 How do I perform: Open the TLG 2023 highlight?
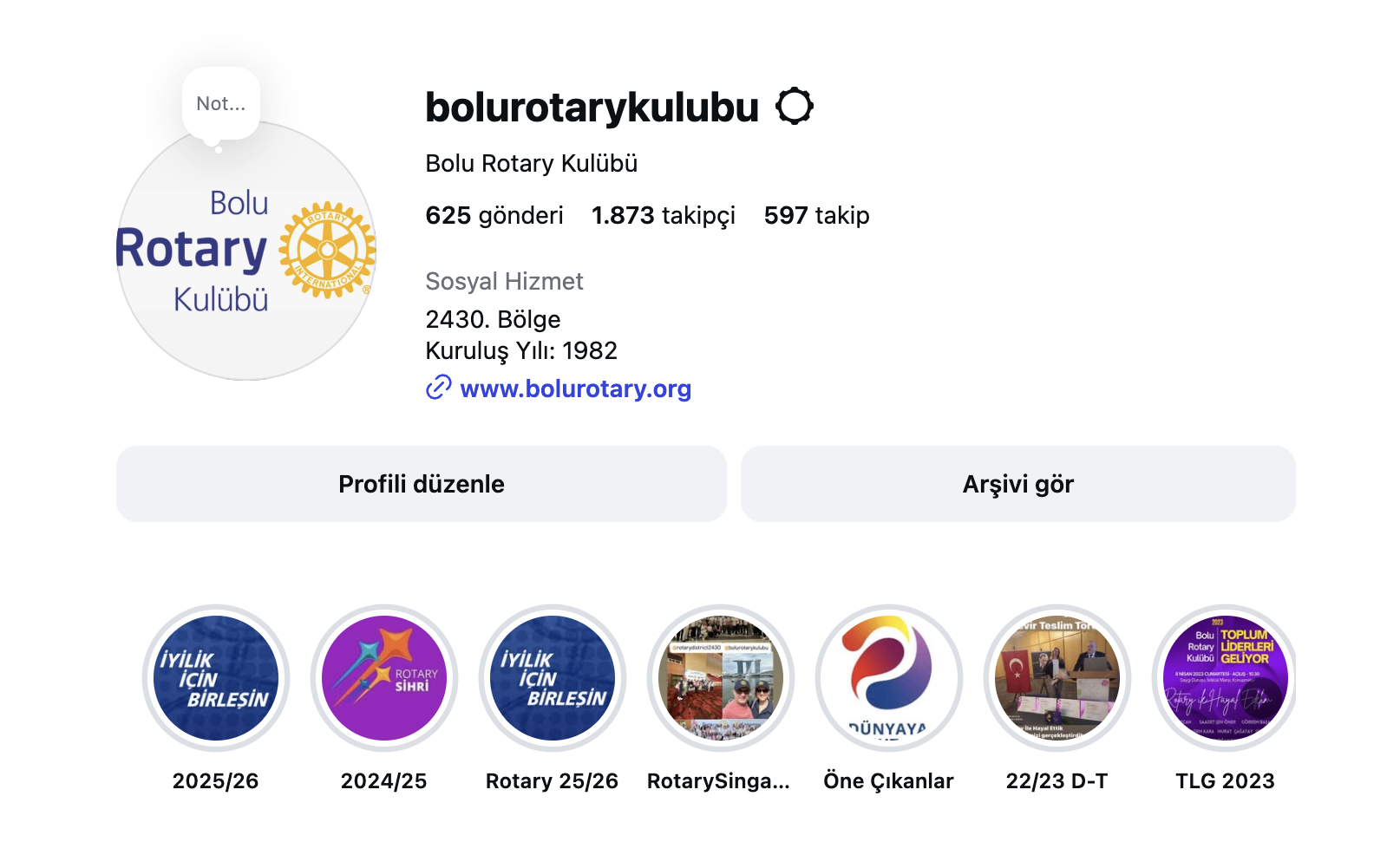[x=1225, y=678]
